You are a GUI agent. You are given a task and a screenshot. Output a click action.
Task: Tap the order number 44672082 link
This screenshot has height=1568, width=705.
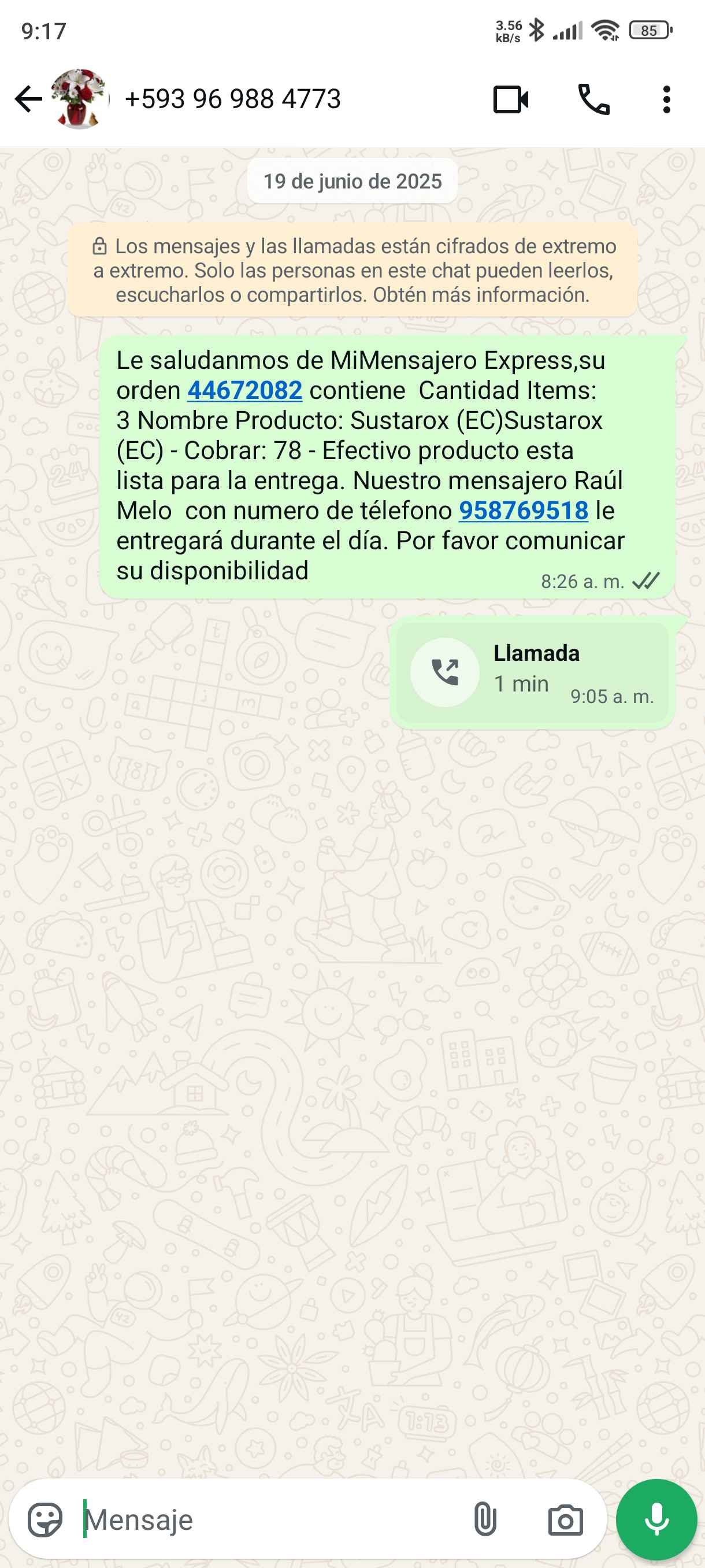pos(244,391)
